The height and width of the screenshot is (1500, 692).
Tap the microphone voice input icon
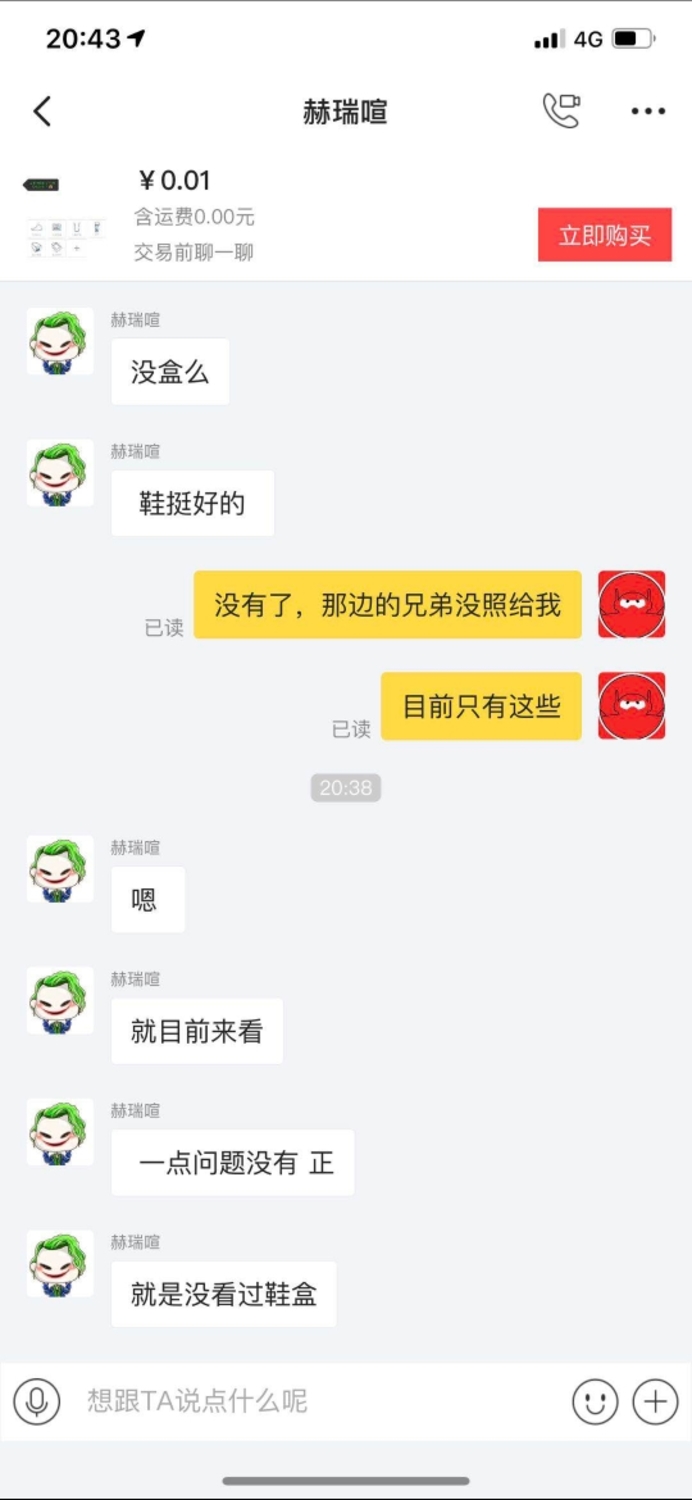(x=37, y=1402)
